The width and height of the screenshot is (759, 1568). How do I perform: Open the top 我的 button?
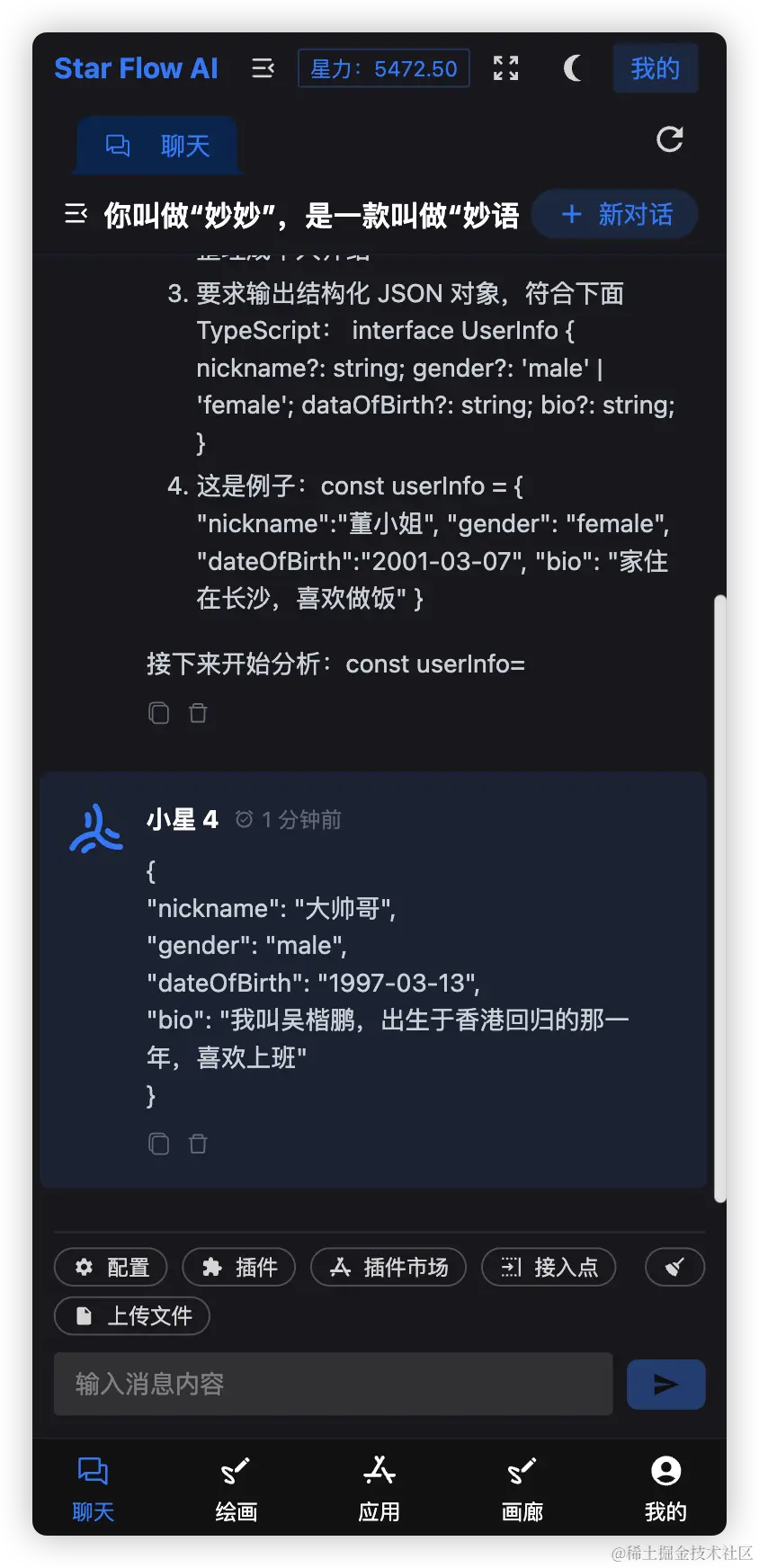(656, 68)
